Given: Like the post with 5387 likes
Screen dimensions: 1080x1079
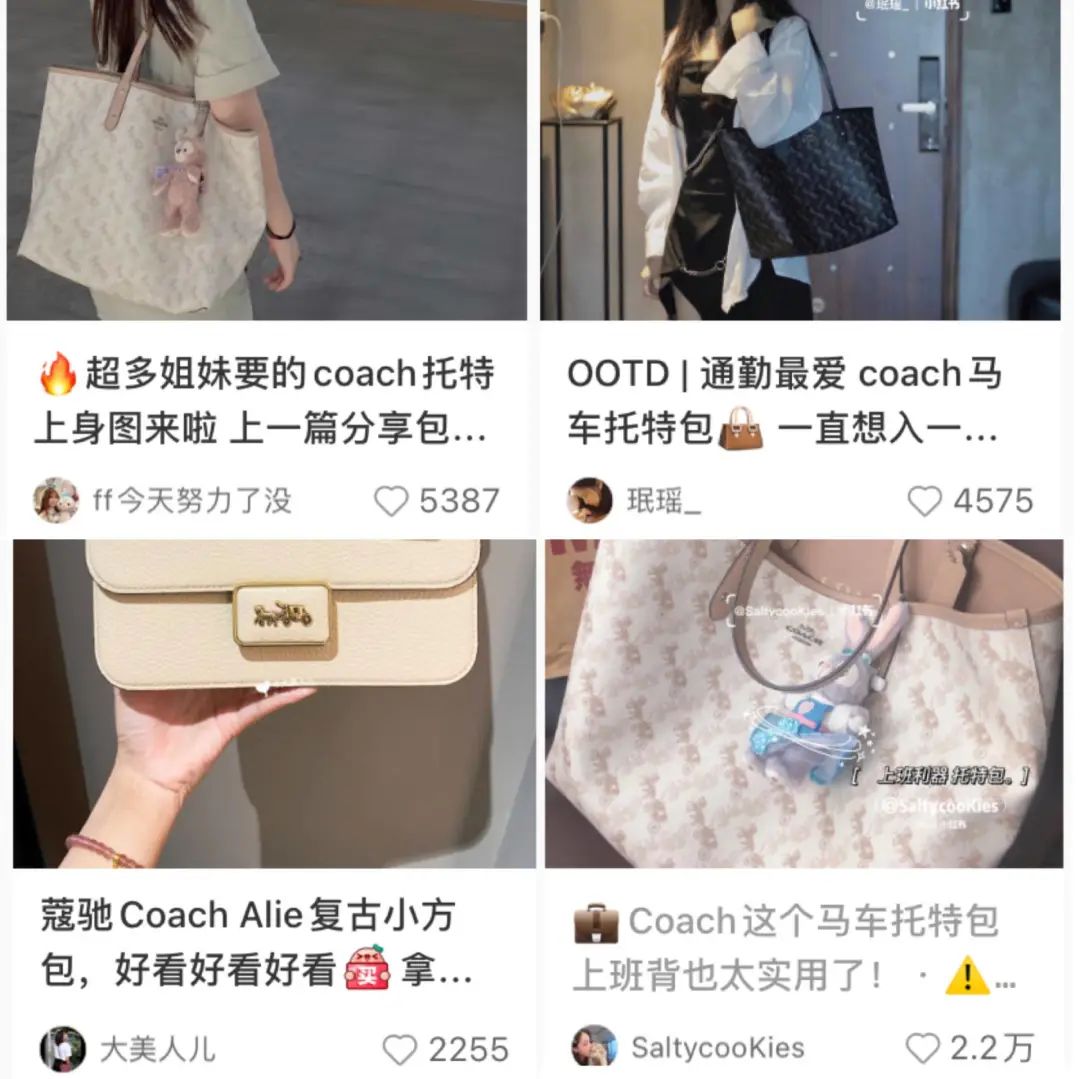Looking at the screenshot, I should (x=391, y=501).
